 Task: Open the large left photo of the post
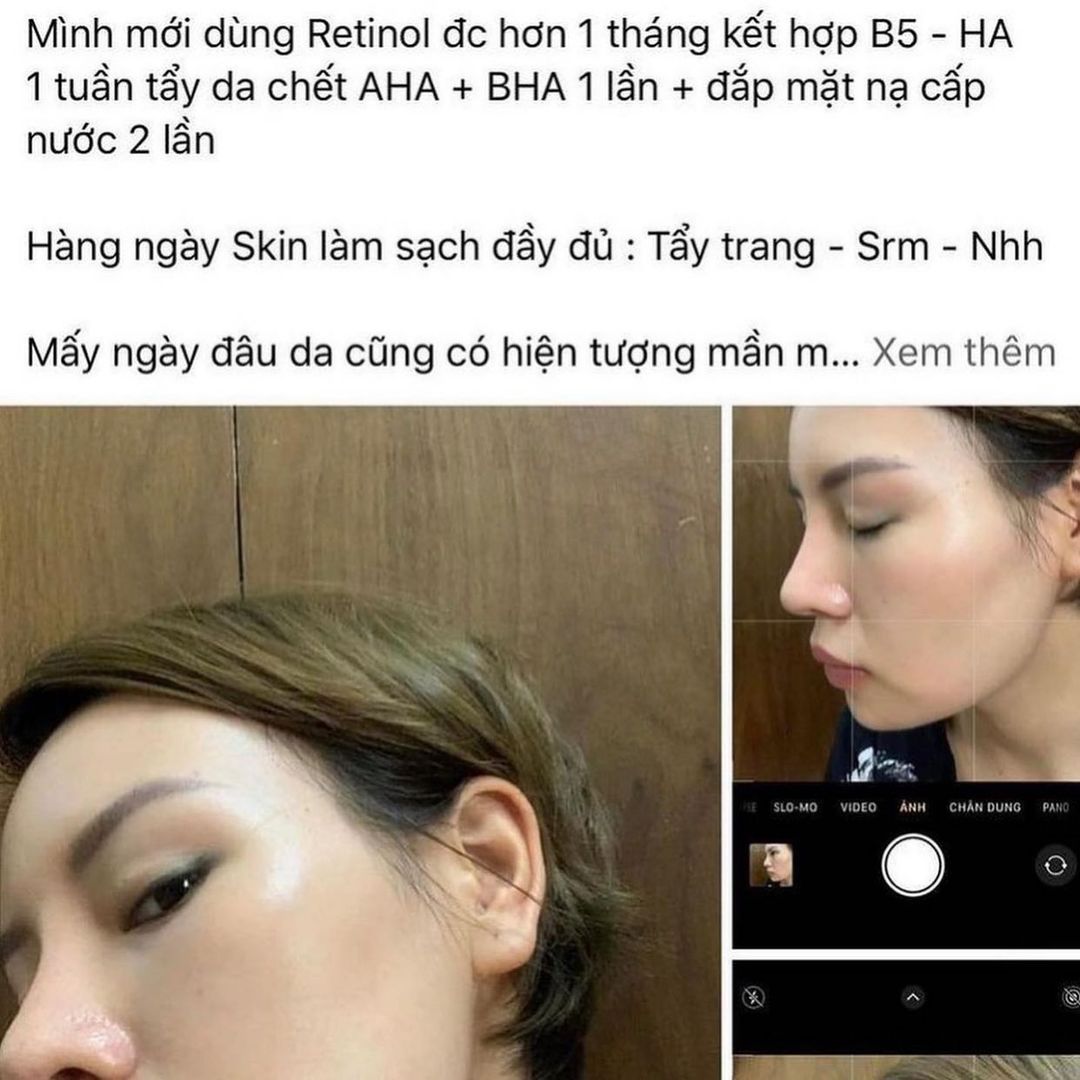[360, 742]
